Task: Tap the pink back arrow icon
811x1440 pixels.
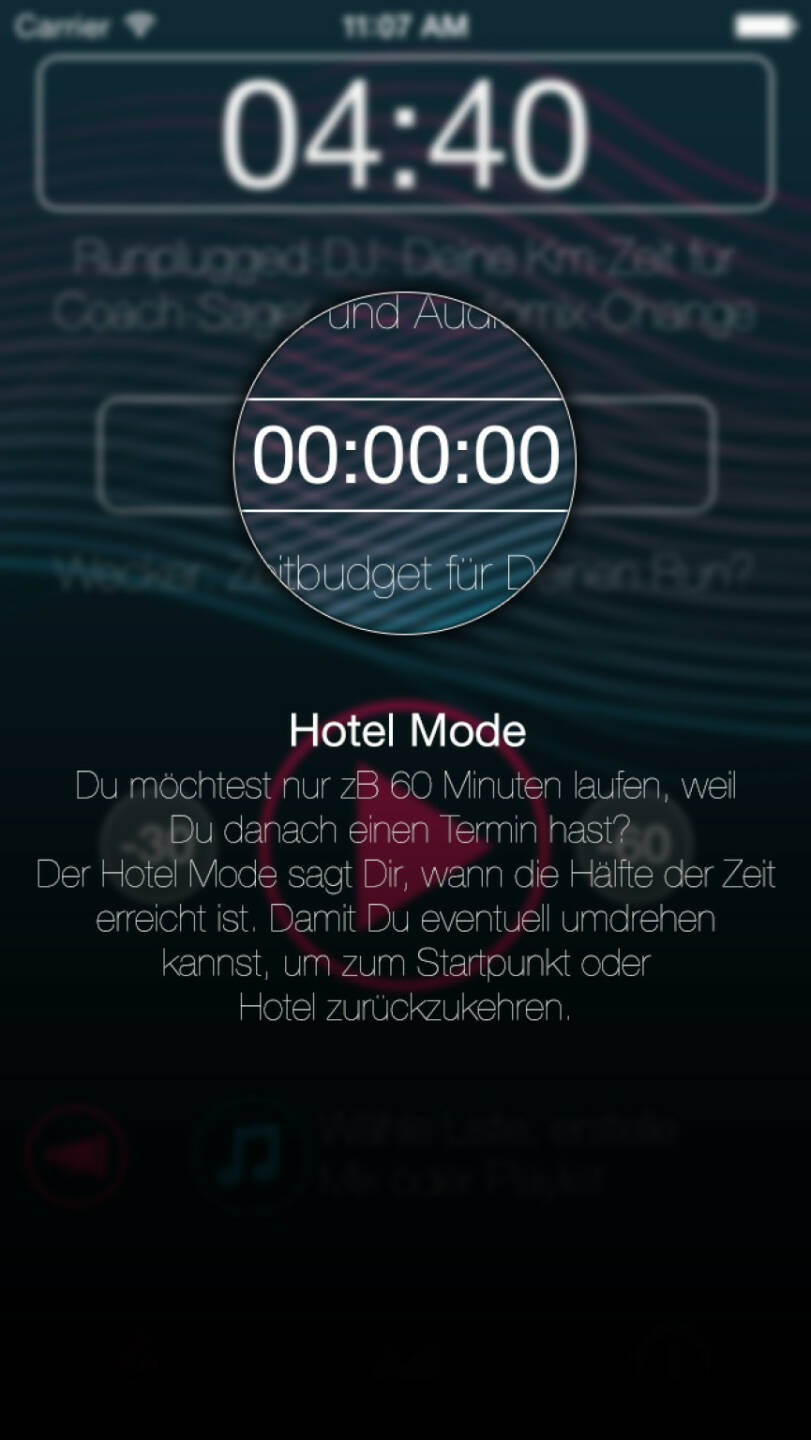Action: click(x=77, y=1157)
